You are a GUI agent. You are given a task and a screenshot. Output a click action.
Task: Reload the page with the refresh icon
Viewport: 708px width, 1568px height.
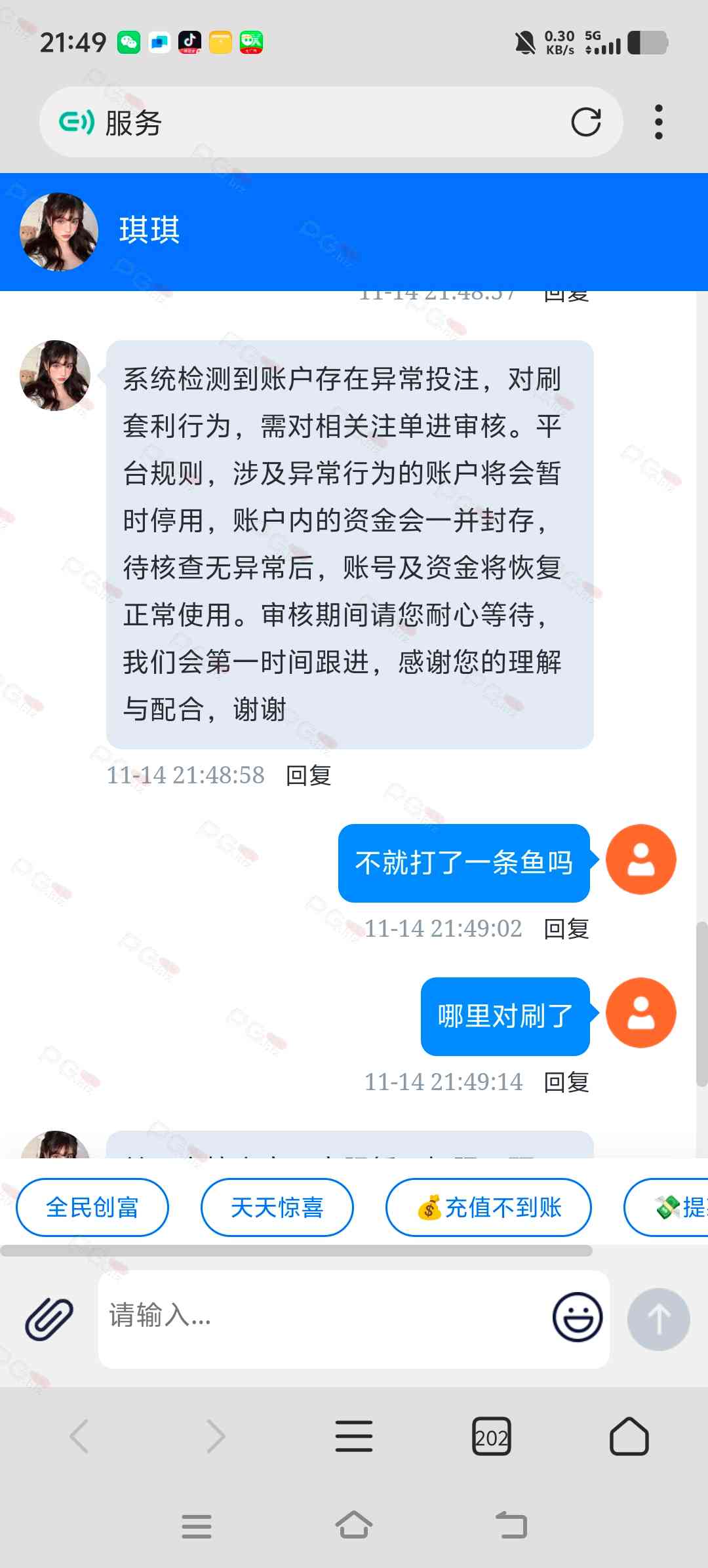click(x=585, y=122)
